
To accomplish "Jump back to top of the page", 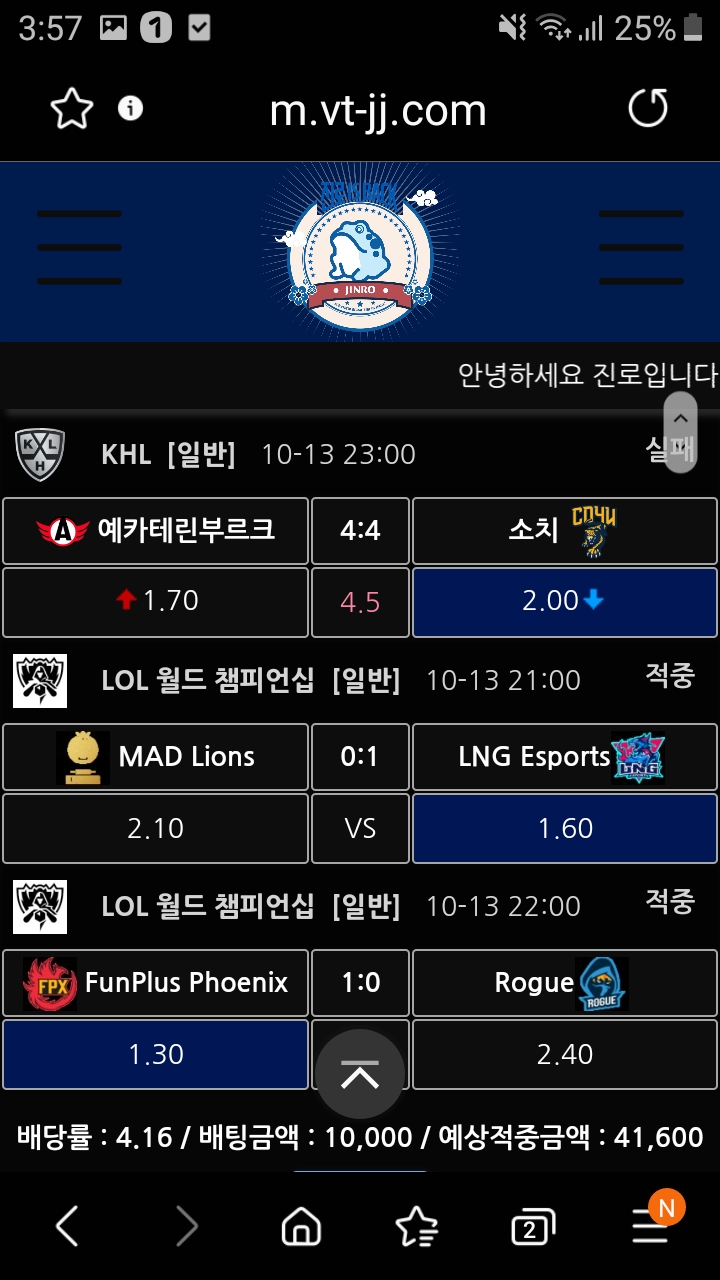I will click(x=360, y=1075).
